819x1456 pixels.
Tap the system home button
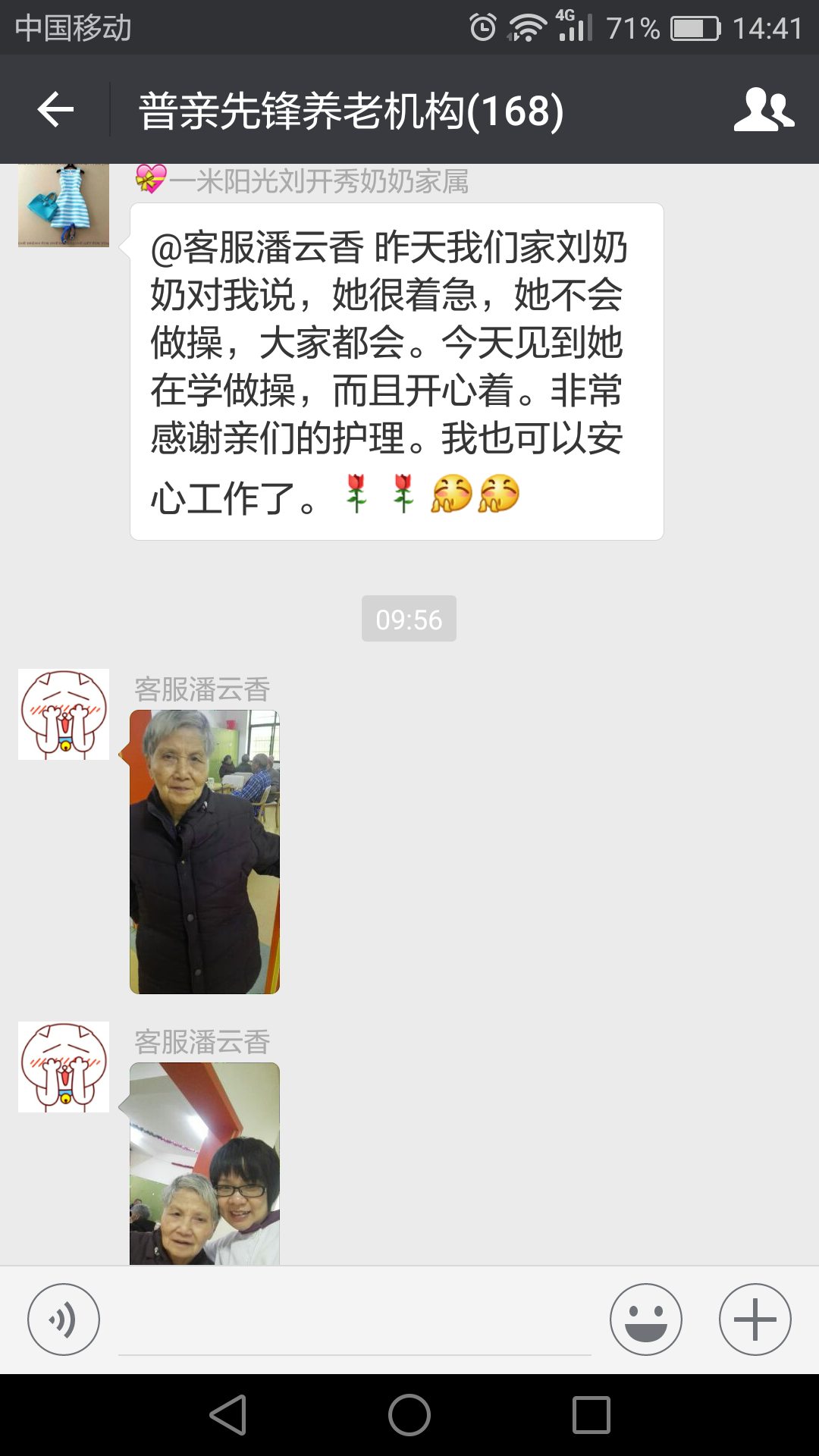[409, 1415]
